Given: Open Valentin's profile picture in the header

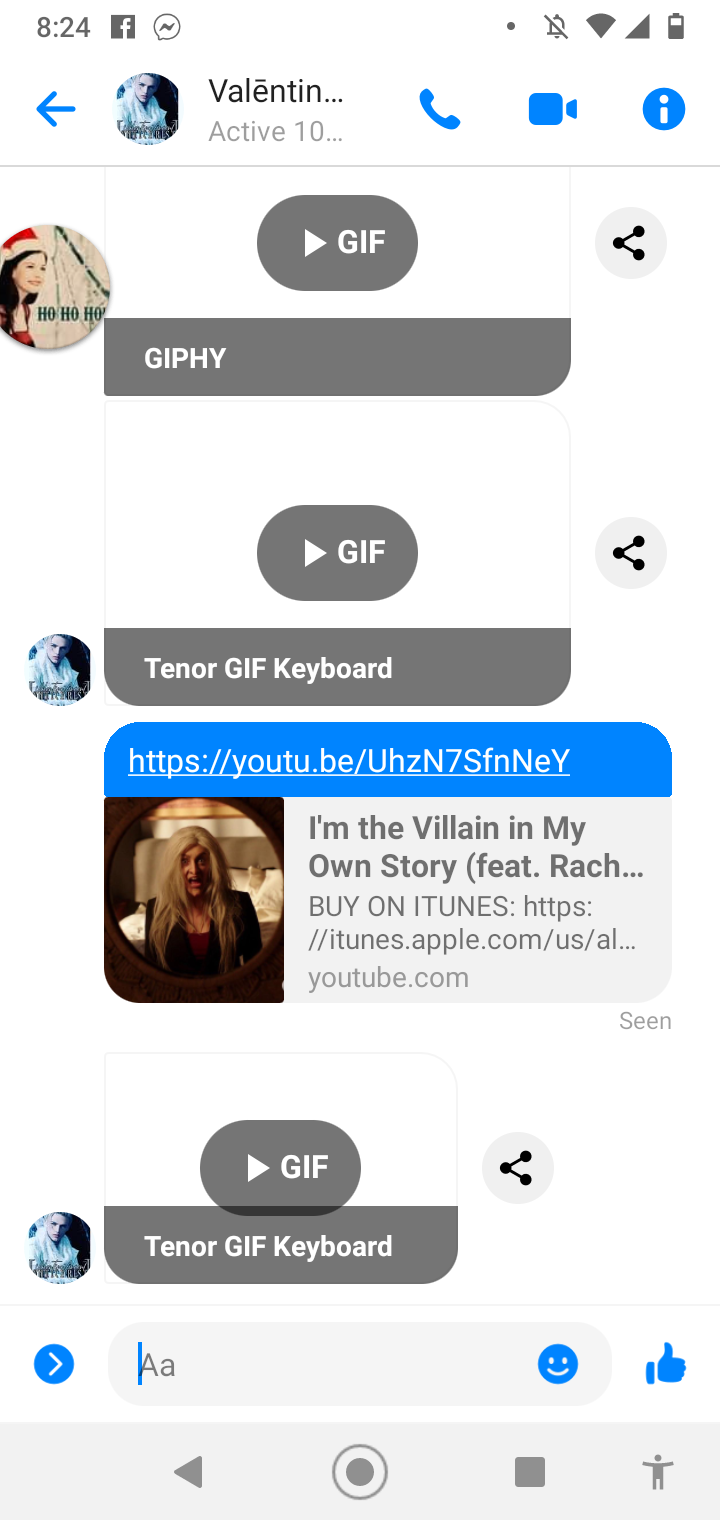Looking at the screenshot, I should (x=147, y=109).
